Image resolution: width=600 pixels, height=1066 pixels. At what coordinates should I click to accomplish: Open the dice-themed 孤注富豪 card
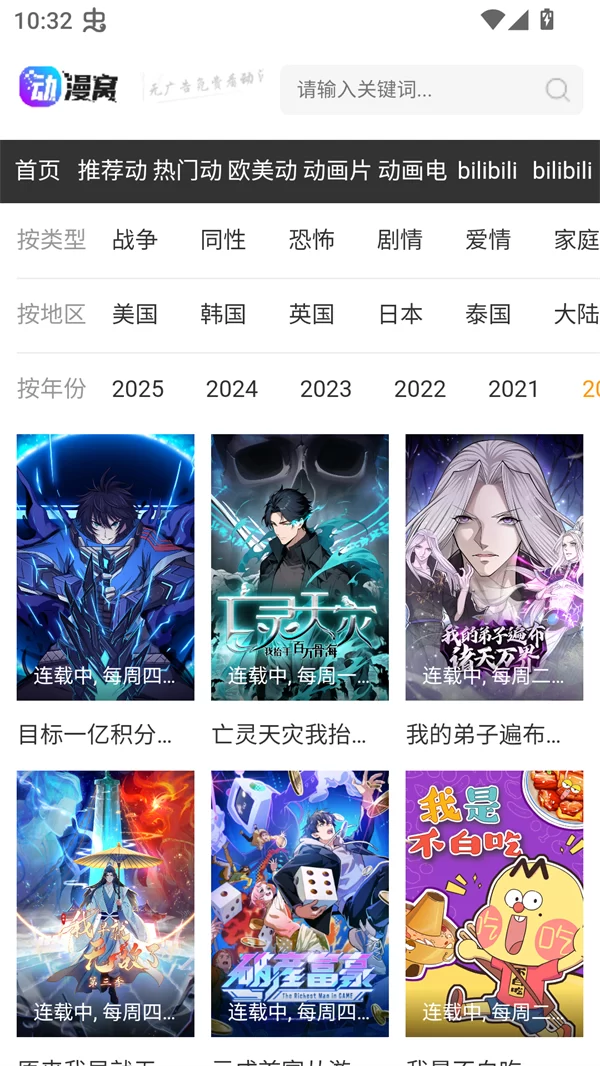(300, 903)
